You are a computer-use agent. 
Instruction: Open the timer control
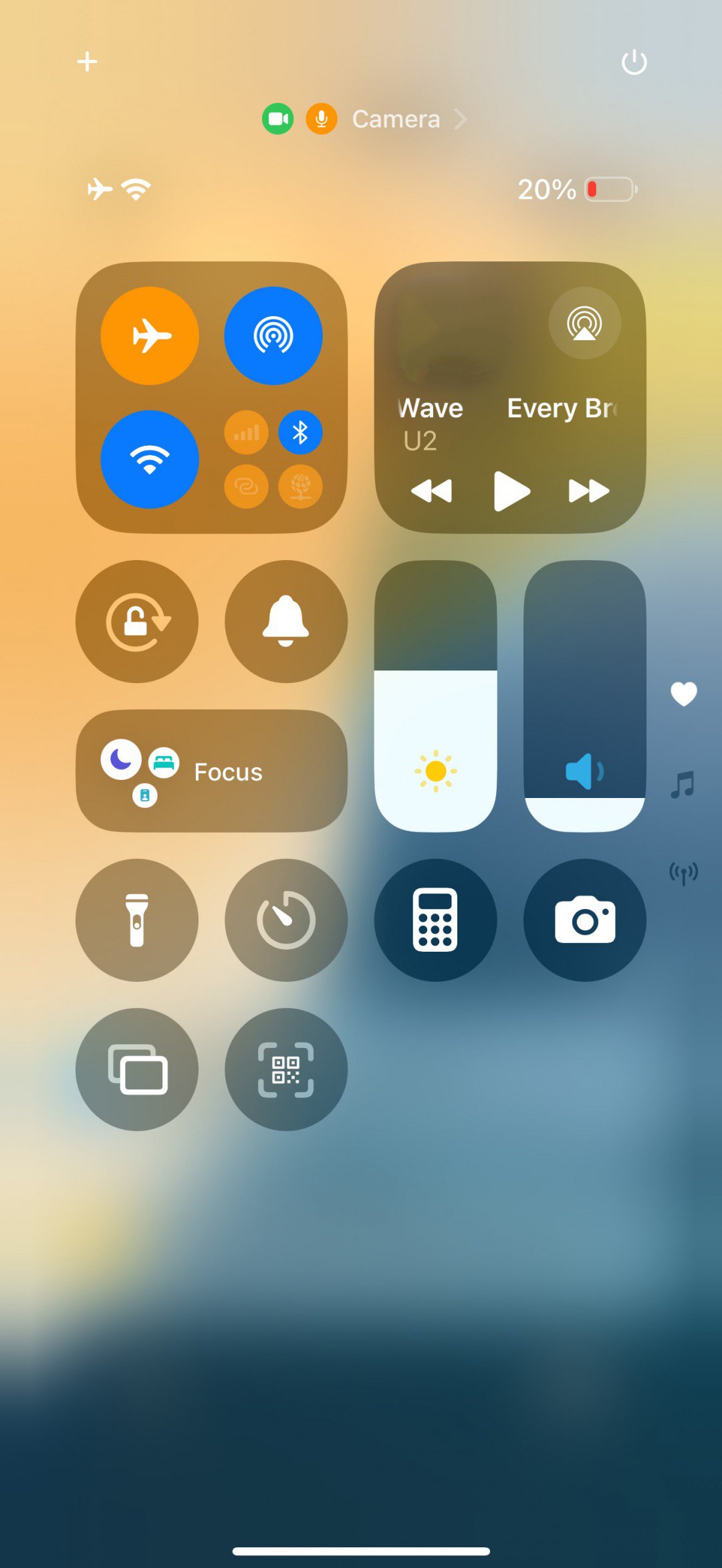point(286,920)
